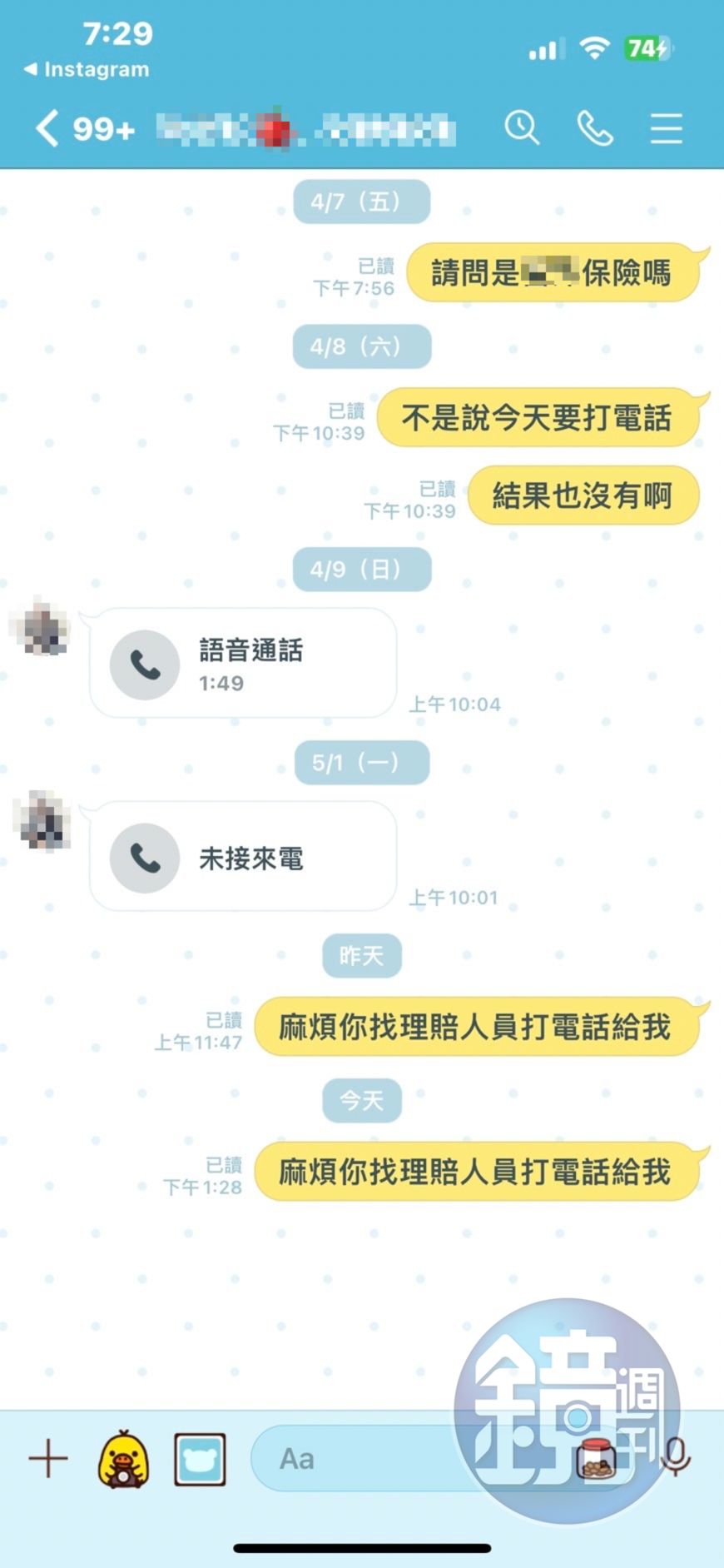
Task: Open the search icon in chat header
Action: click(x=522, y=127)
